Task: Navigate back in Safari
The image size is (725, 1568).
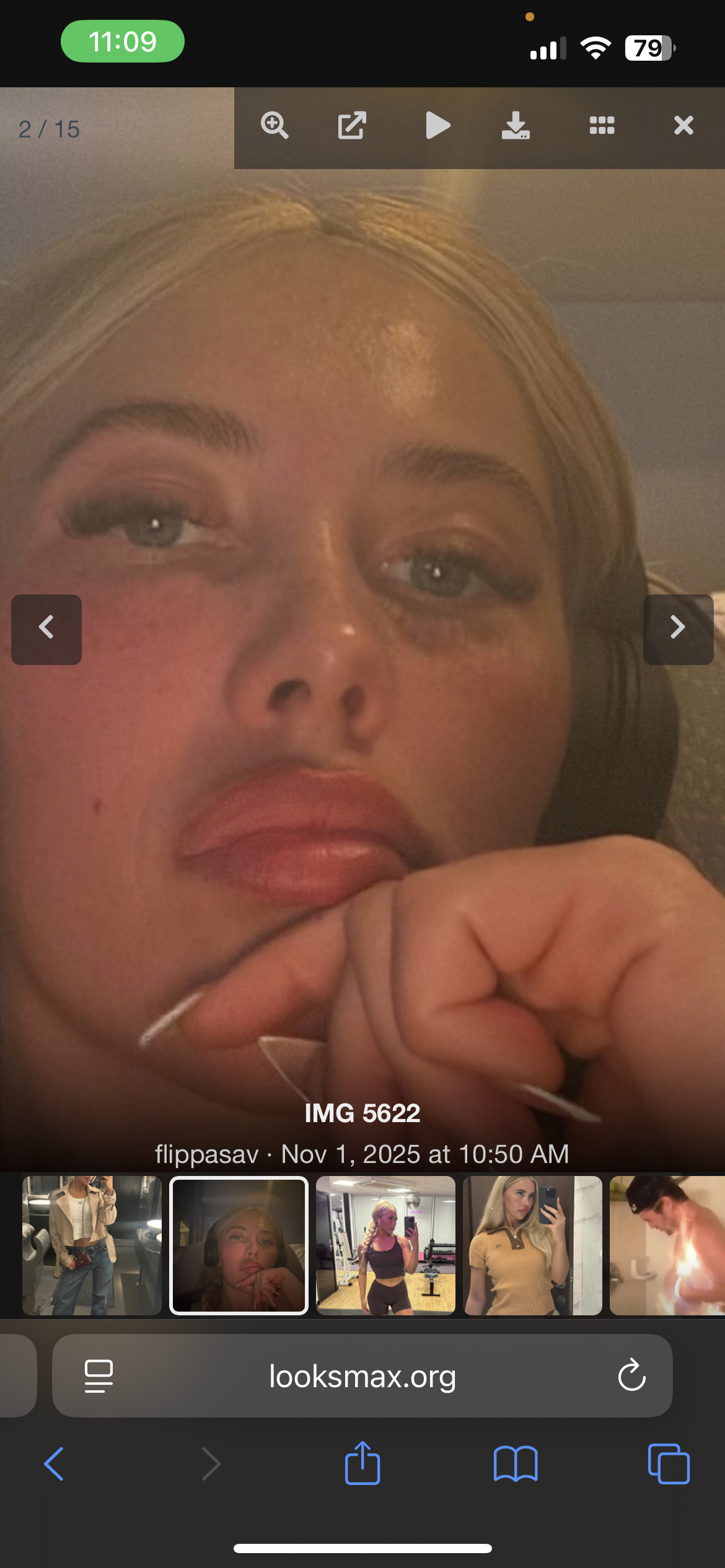Action: pyautogui.click(x=54, y=1464)
